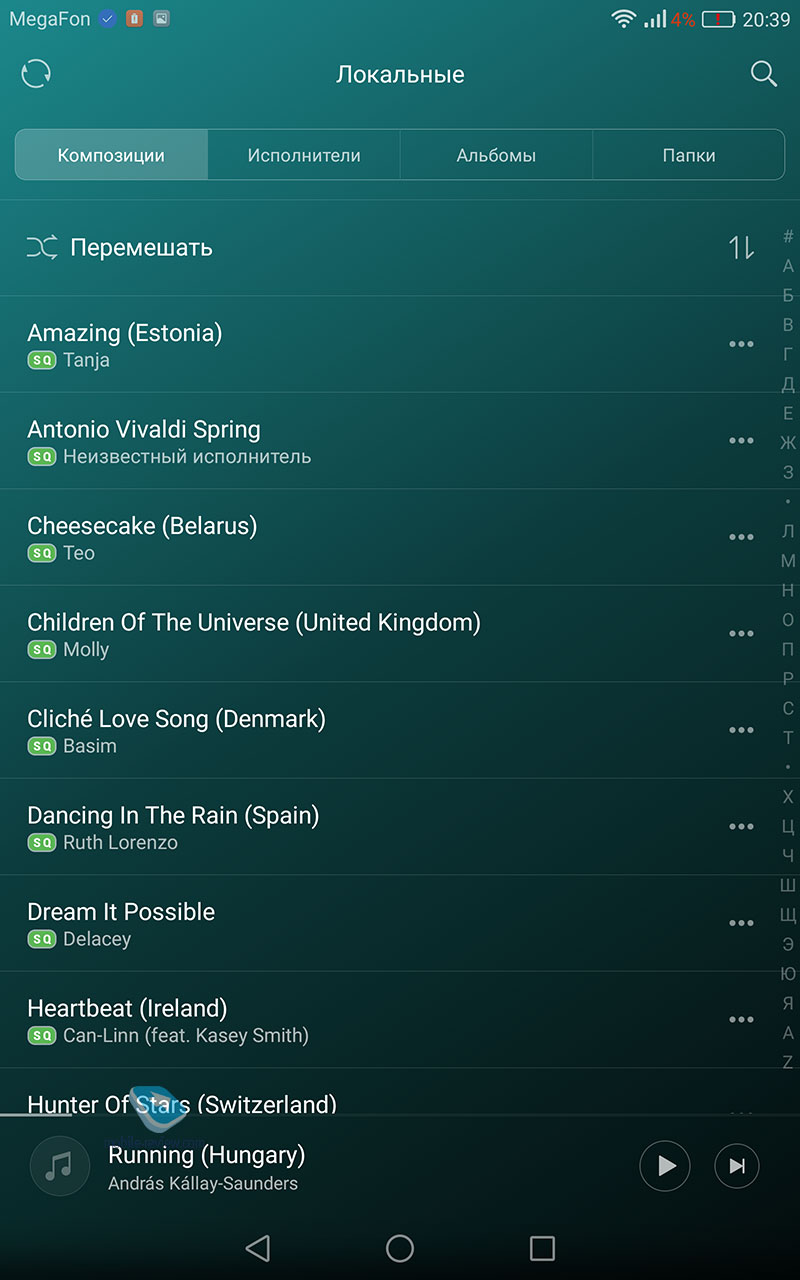Skip to next track in mini player
This screenshot has width=800, height=1280.
(737, 1166)
